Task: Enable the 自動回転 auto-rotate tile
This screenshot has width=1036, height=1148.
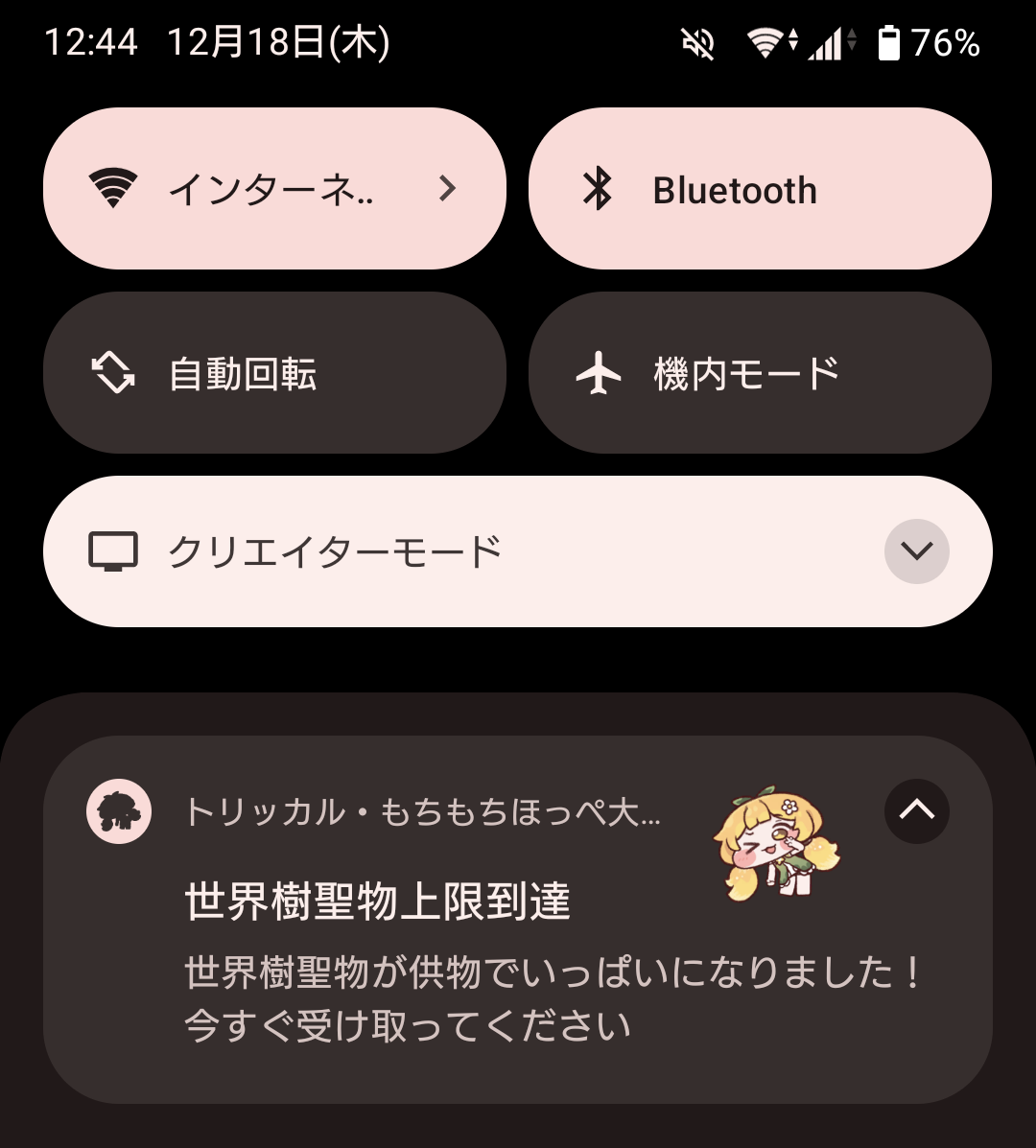Action: coord(273,373)
